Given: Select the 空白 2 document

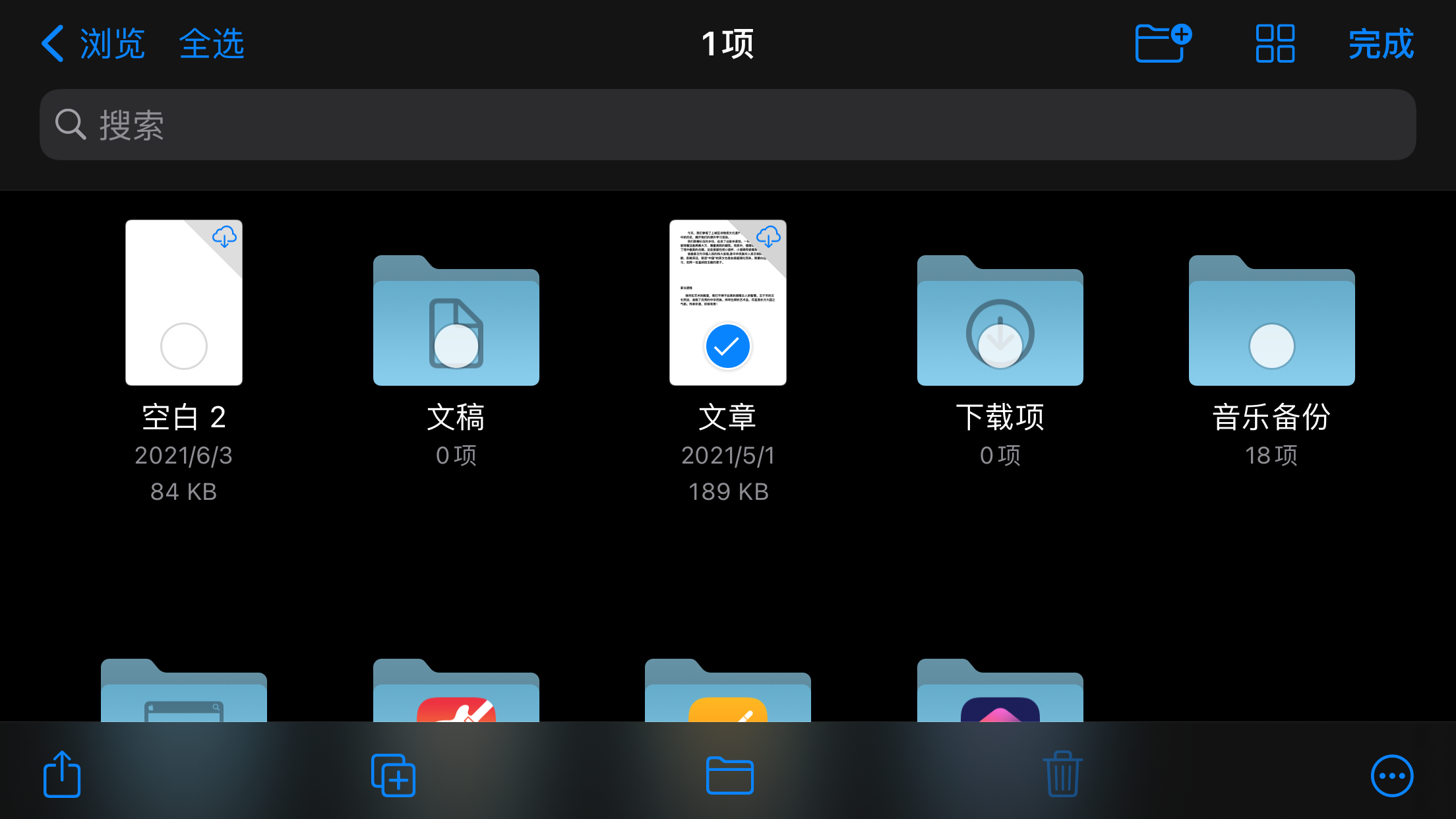Looking at the screenshot, I should [184, 346].
